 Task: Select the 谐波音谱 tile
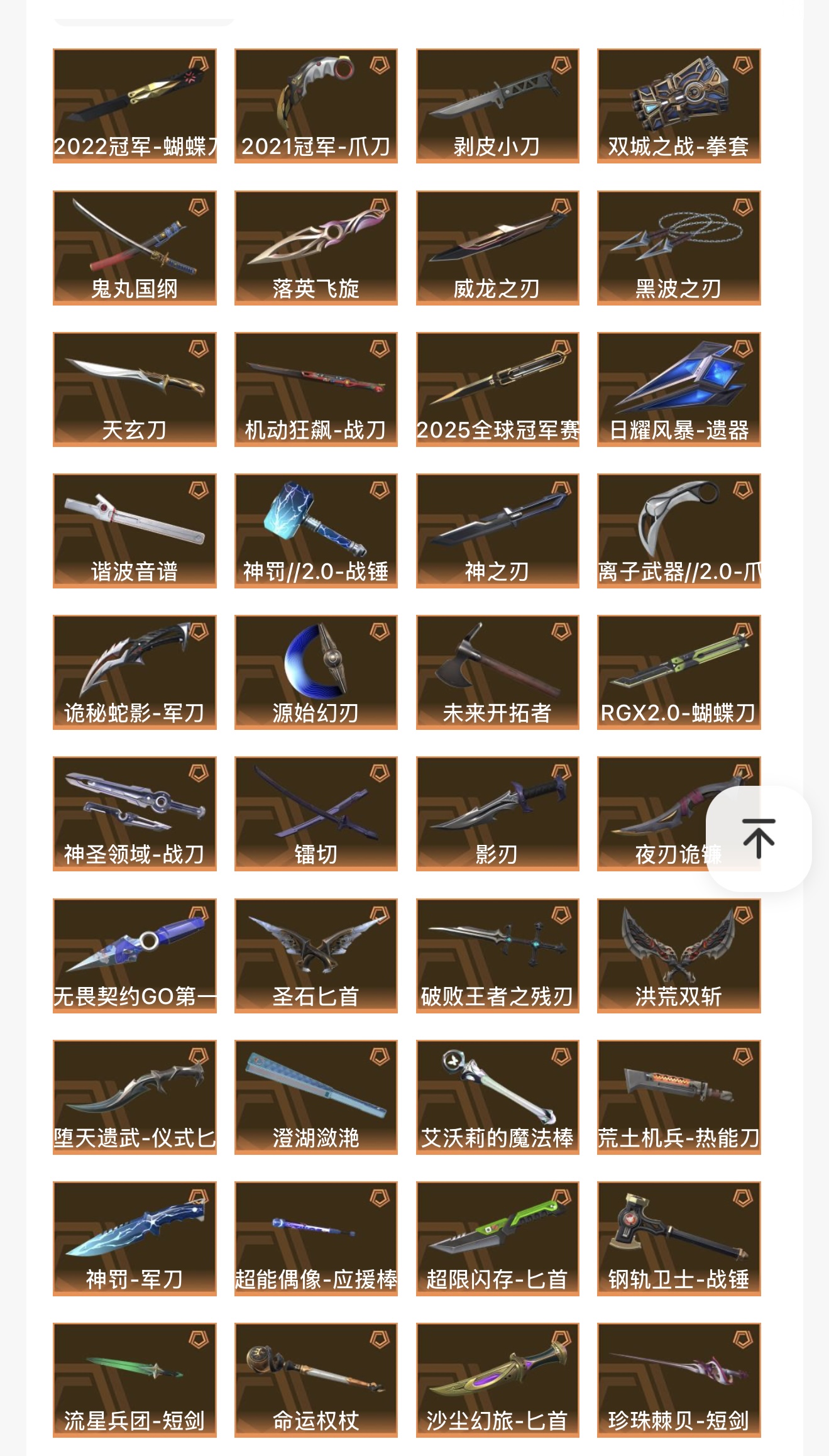(x=135, y=531)
